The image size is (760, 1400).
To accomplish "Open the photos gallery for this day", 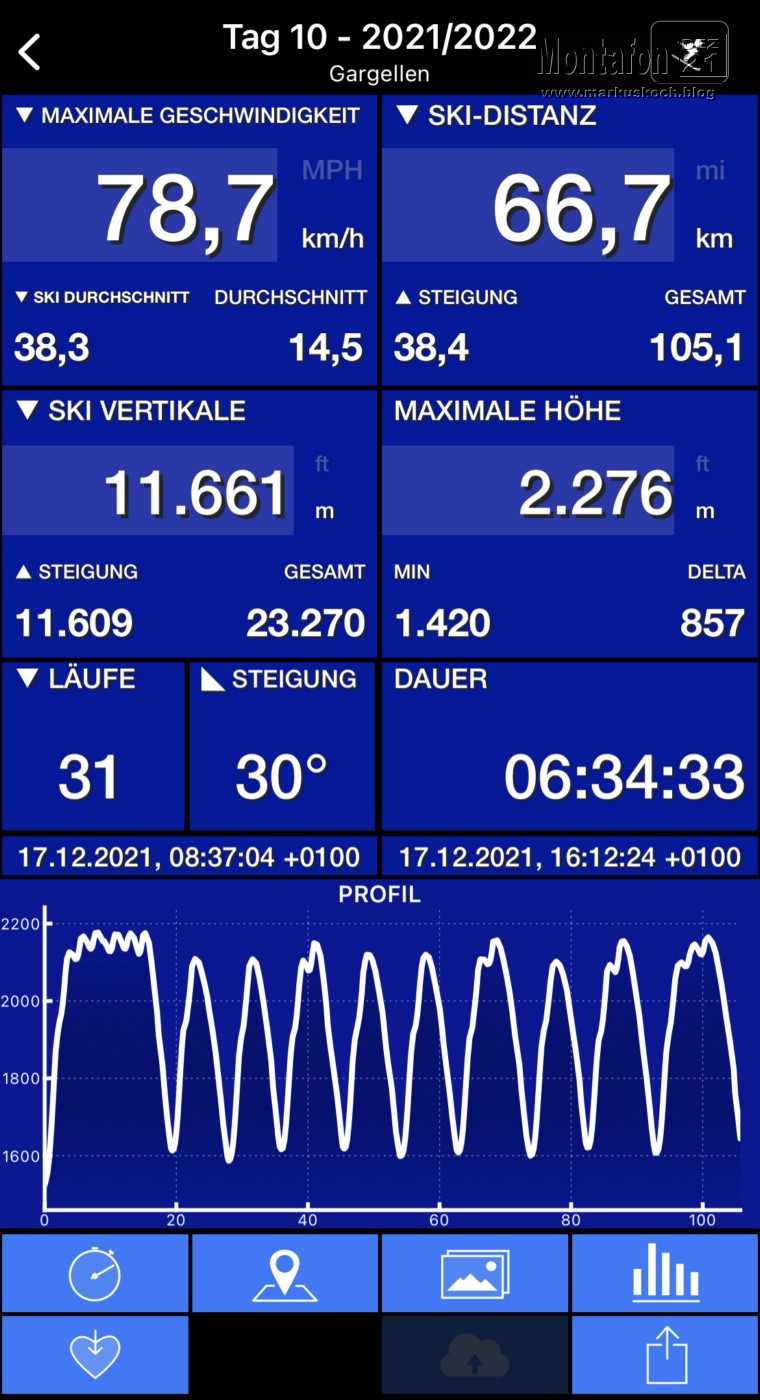I will pos(475,1273).
